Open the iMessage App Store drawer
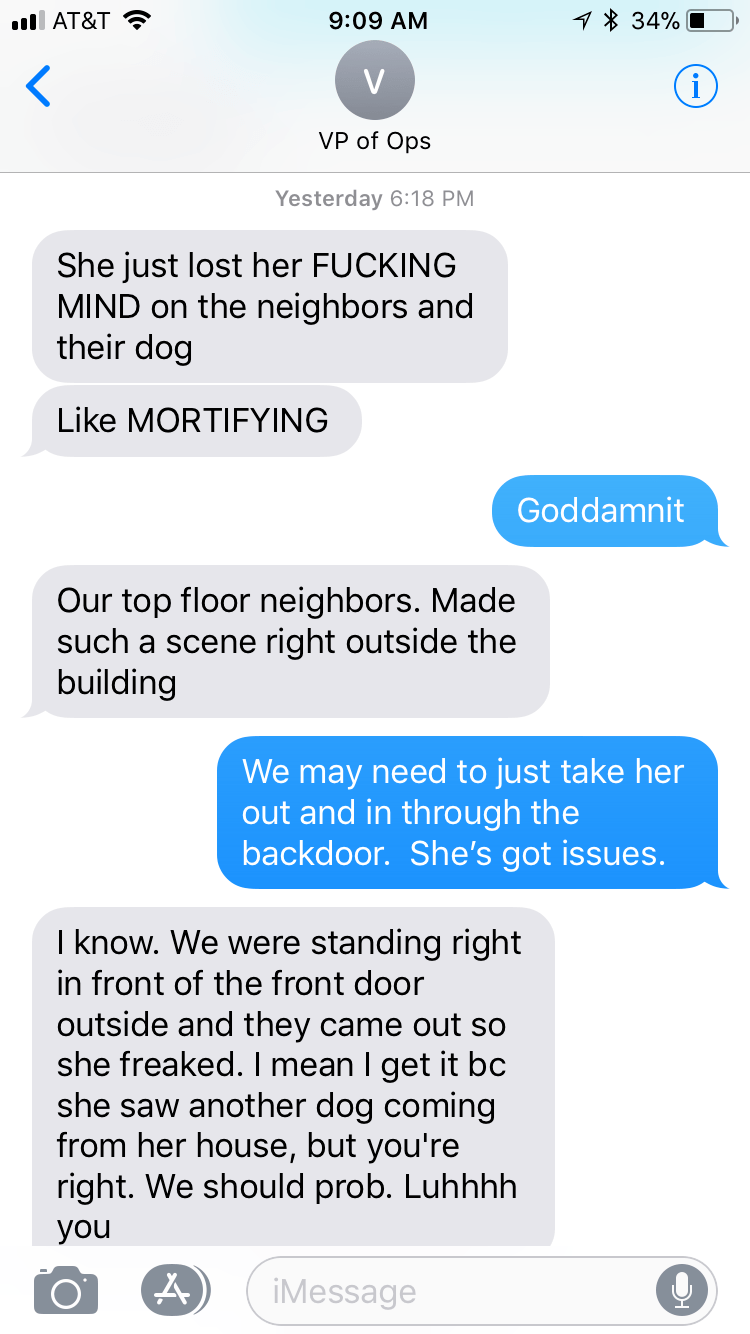 [x=173, y=1290]
